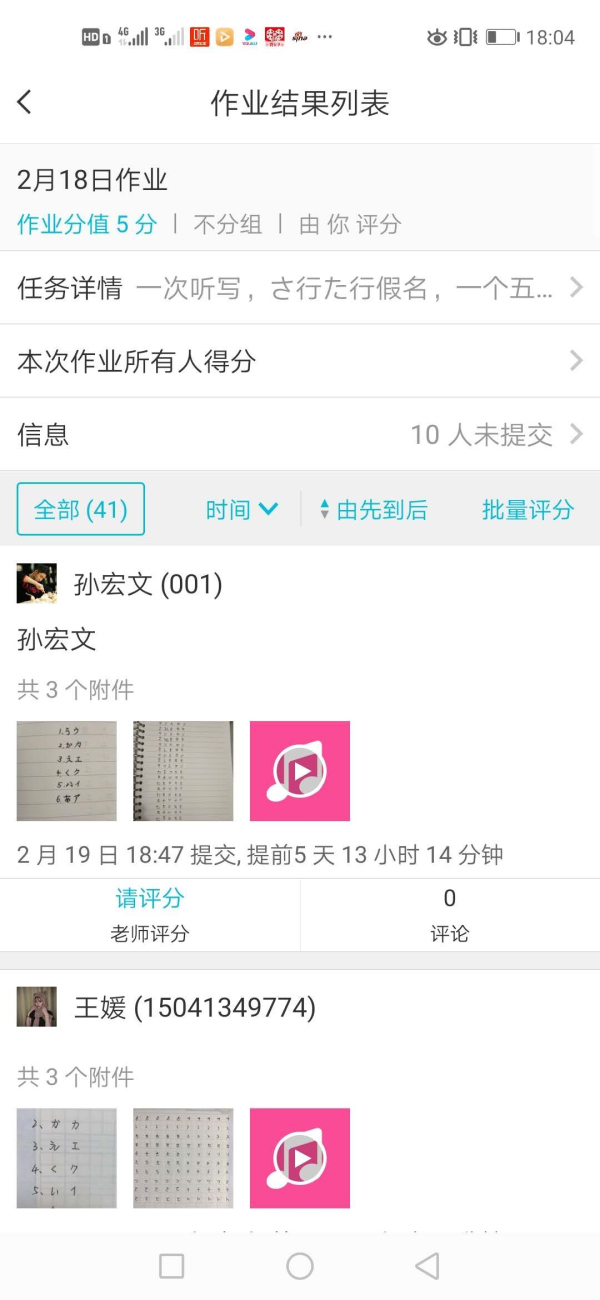
Task: Open 孙宏文's first homework photo
Action: [x=67, y=771]
